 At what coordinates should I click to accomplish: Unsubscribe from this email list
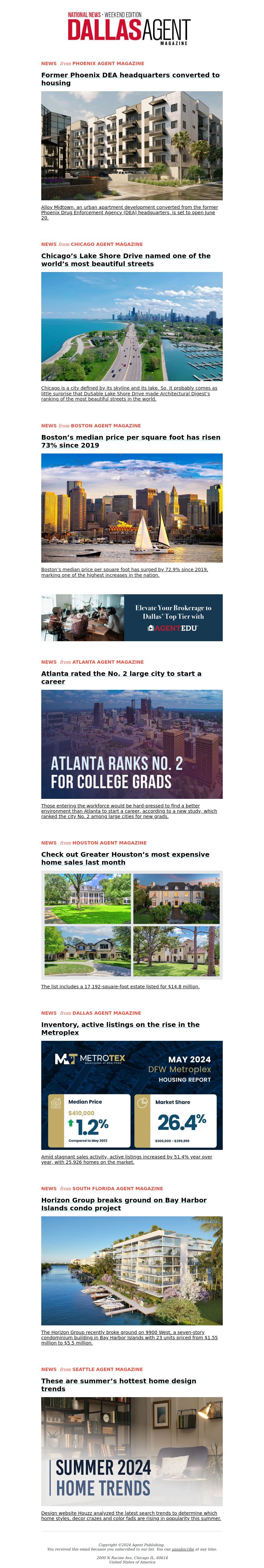coord(182,1549)
